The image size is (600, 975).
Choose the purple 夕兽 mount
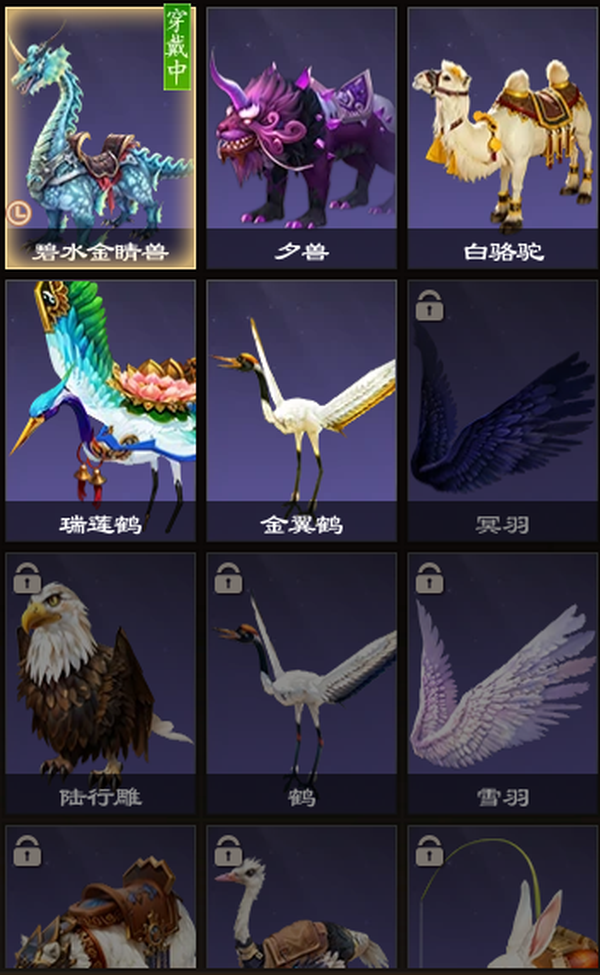coord(302,138)
